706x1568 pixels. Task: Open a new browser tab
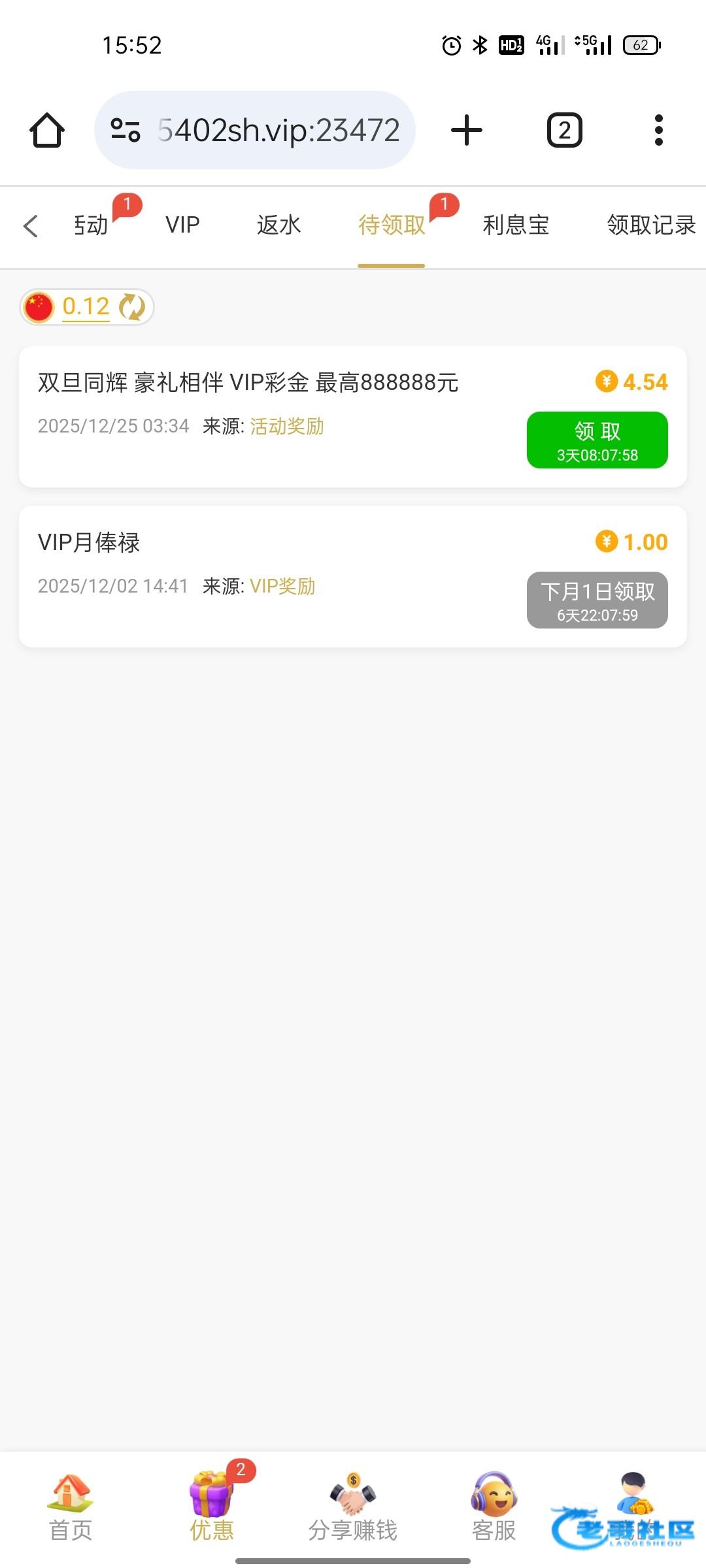pyautogui.click(x=467, y=130)
